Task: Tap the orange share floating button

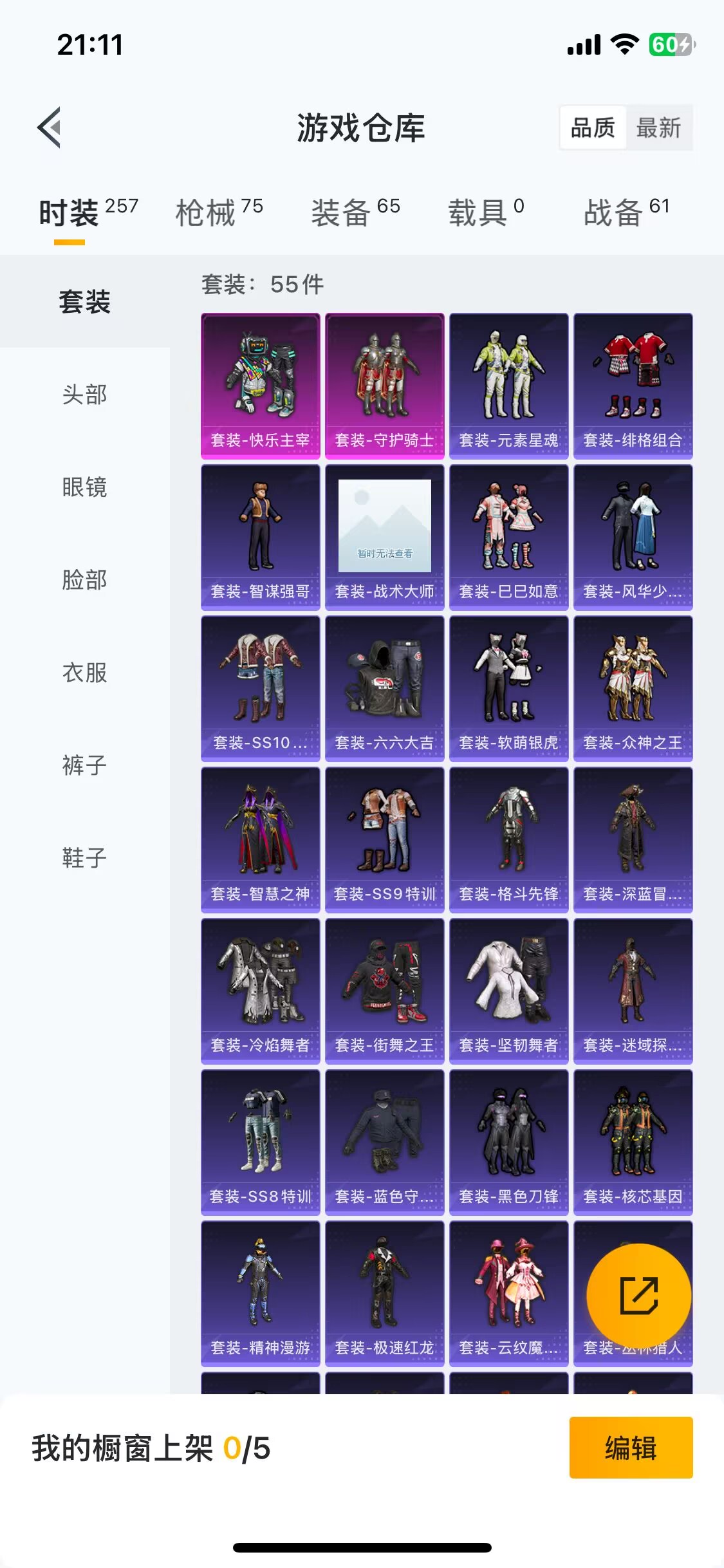Action: (639, 1296)
